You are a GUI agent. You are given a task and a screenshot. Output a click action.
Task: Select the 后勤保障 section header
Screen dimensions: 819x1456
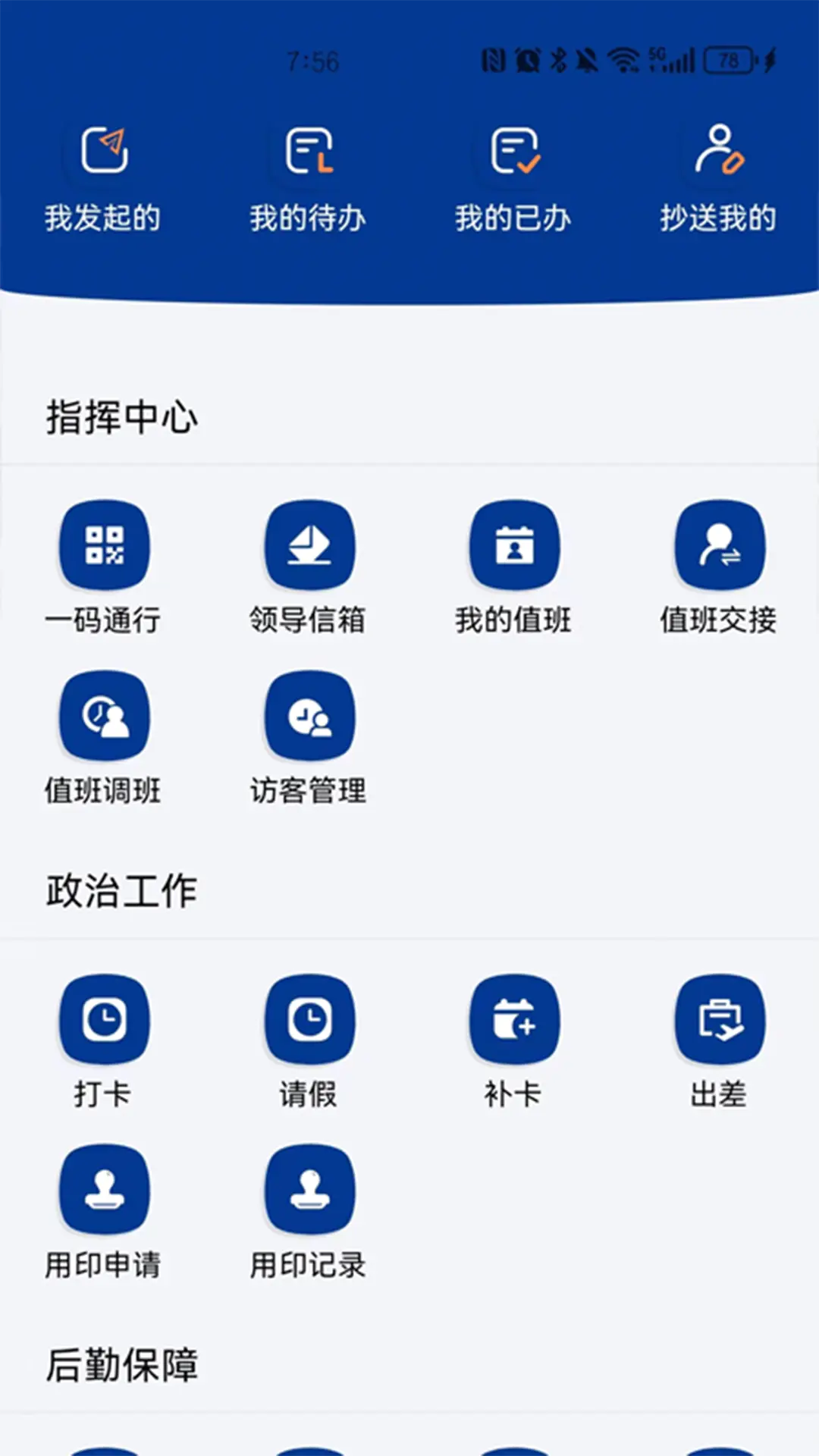click(x=123, y=1367)
